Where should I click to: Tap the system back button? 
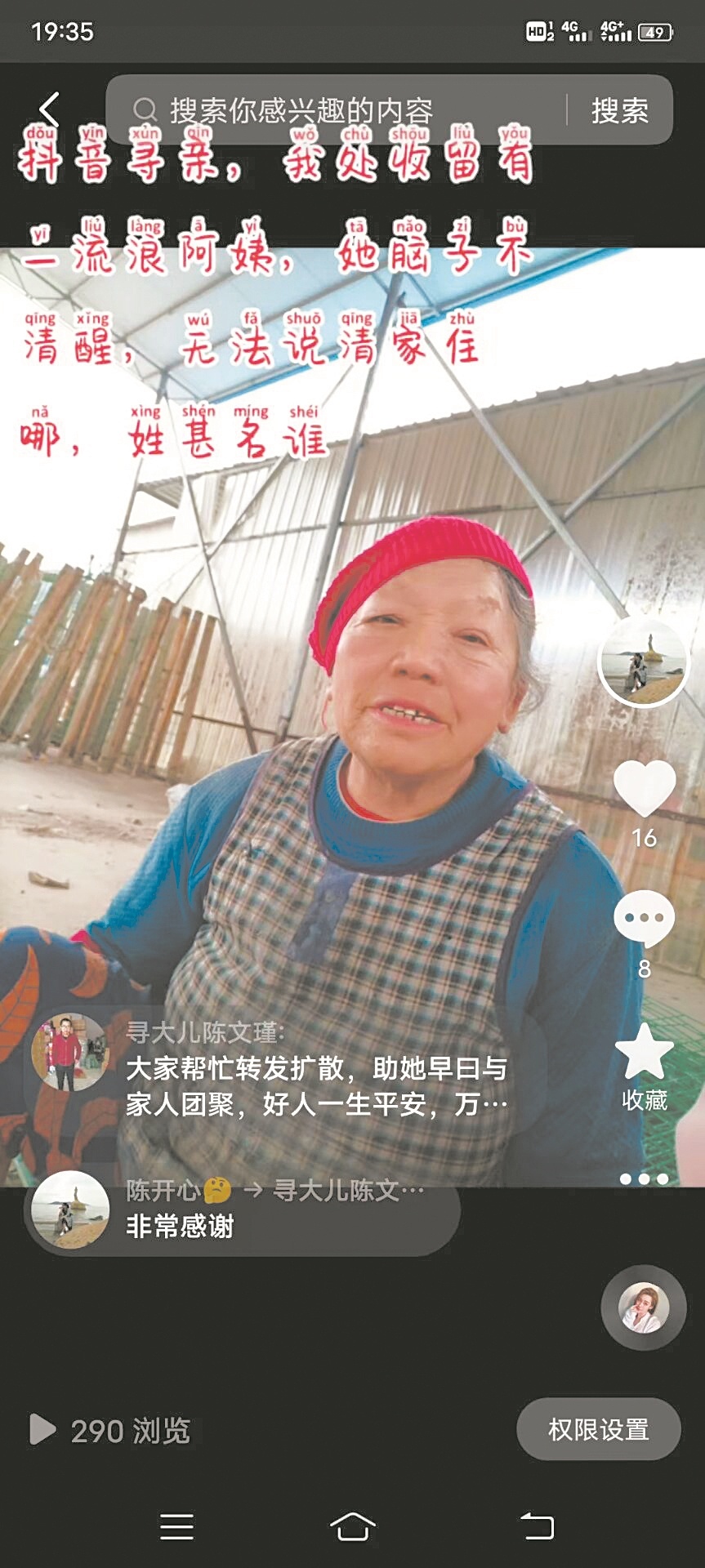point(537,1526)
